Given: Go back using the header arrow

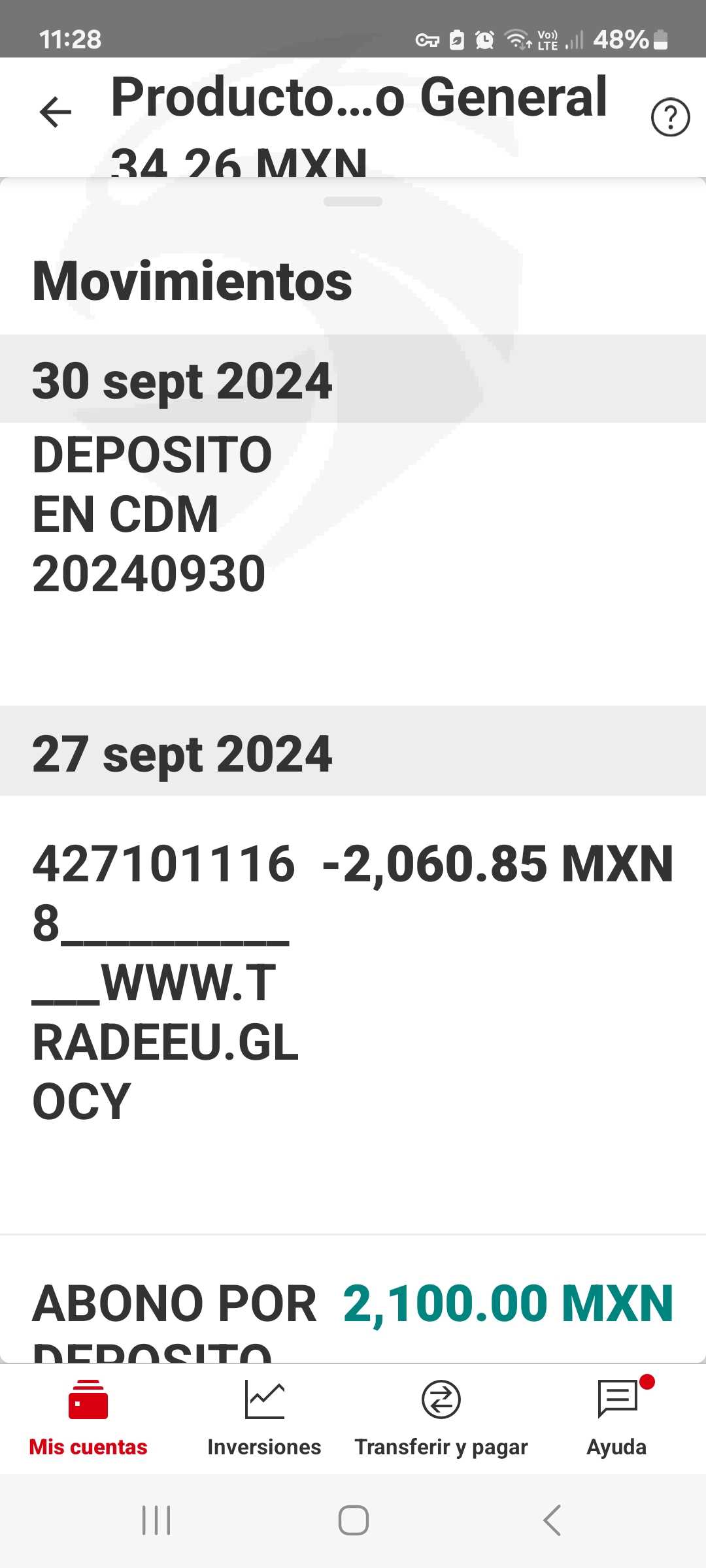Looking at the screenshot, I should point(56,112).
